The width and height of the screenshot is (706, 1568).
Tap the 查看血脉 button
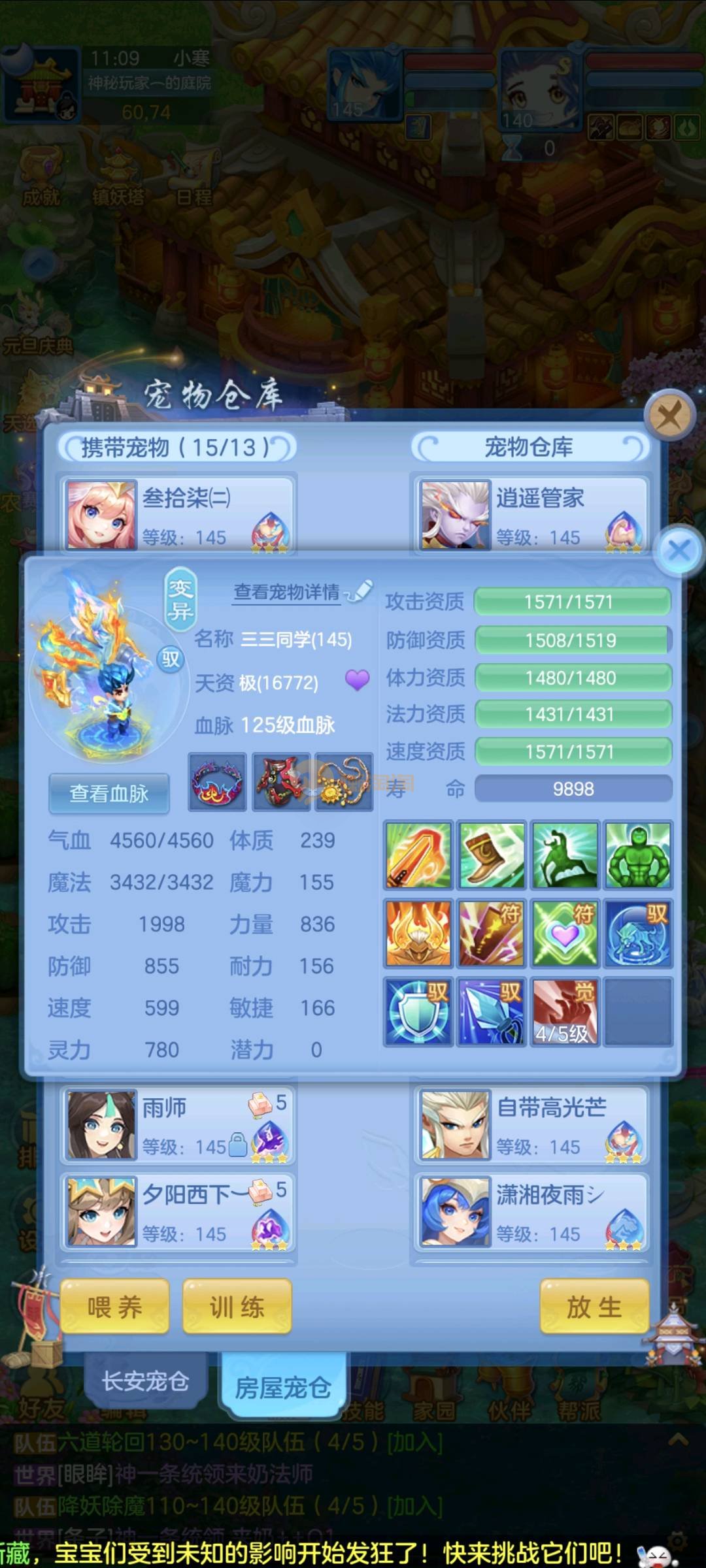coord(109,793)
